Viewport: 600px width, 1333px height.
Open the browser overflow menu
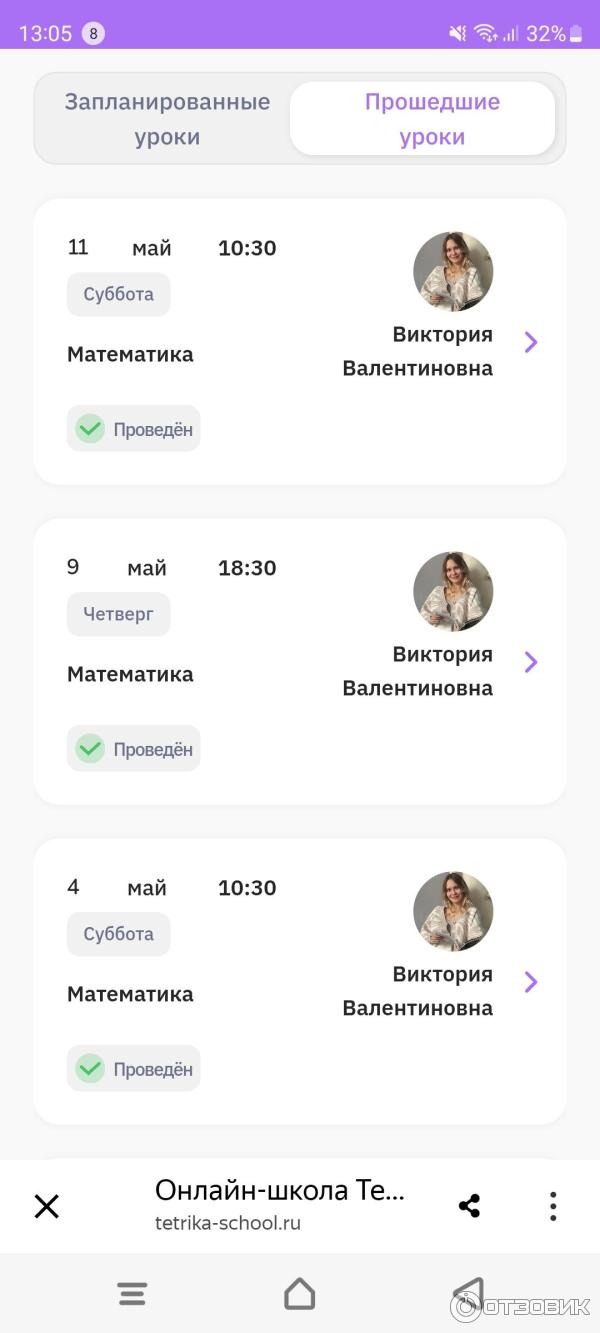[552, 1206]
